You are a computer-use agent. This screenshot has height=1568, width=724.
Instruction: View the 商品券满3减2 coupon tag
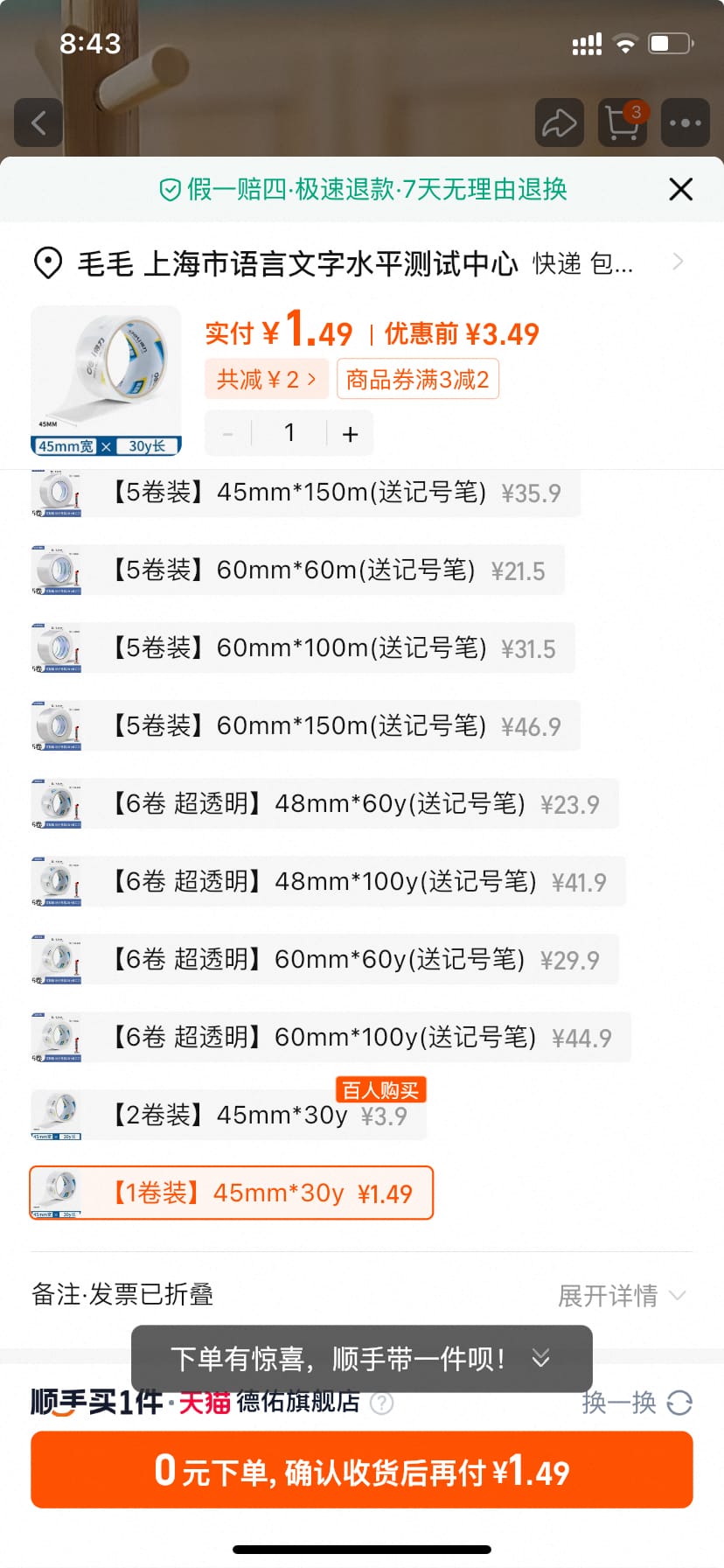click(x=418, y=378)
